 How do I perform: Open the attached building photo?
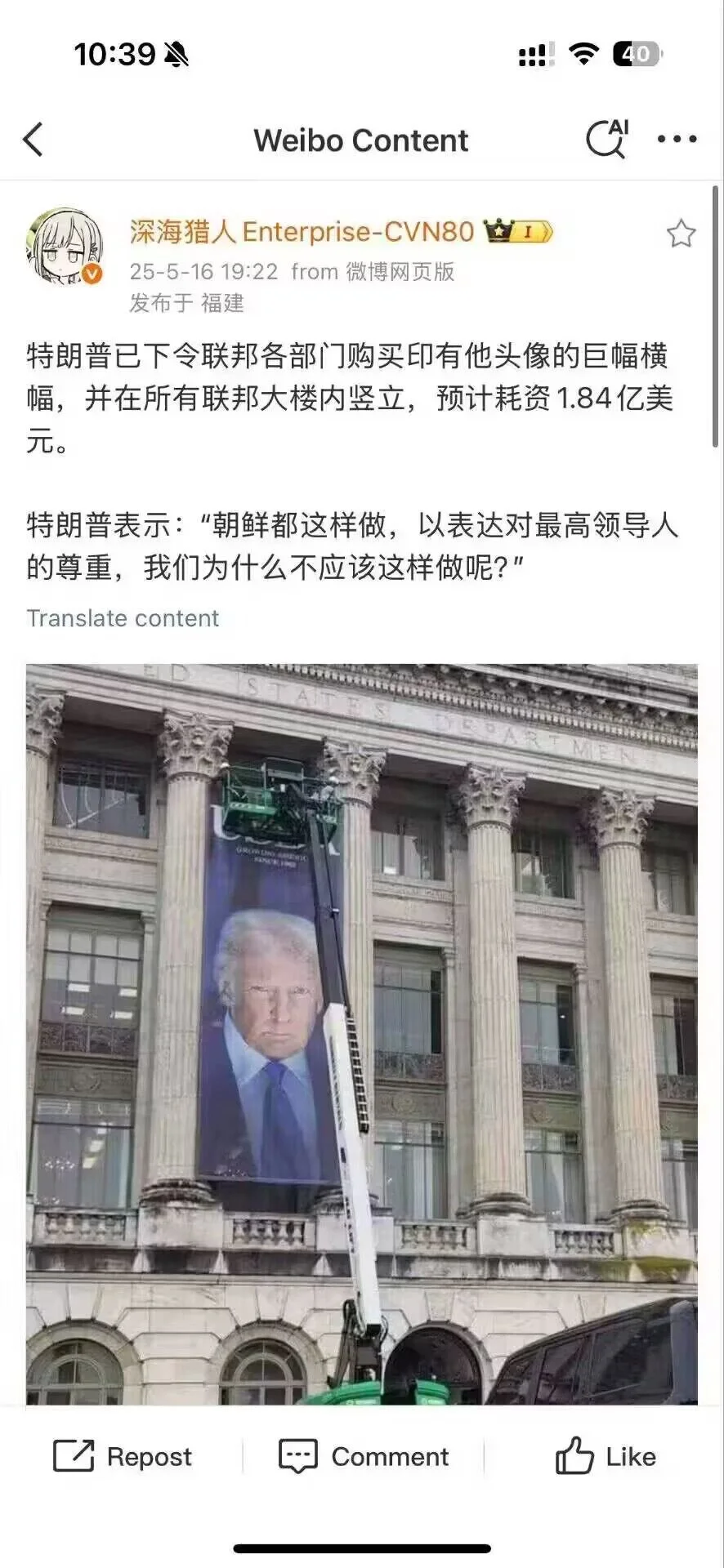362,1033
